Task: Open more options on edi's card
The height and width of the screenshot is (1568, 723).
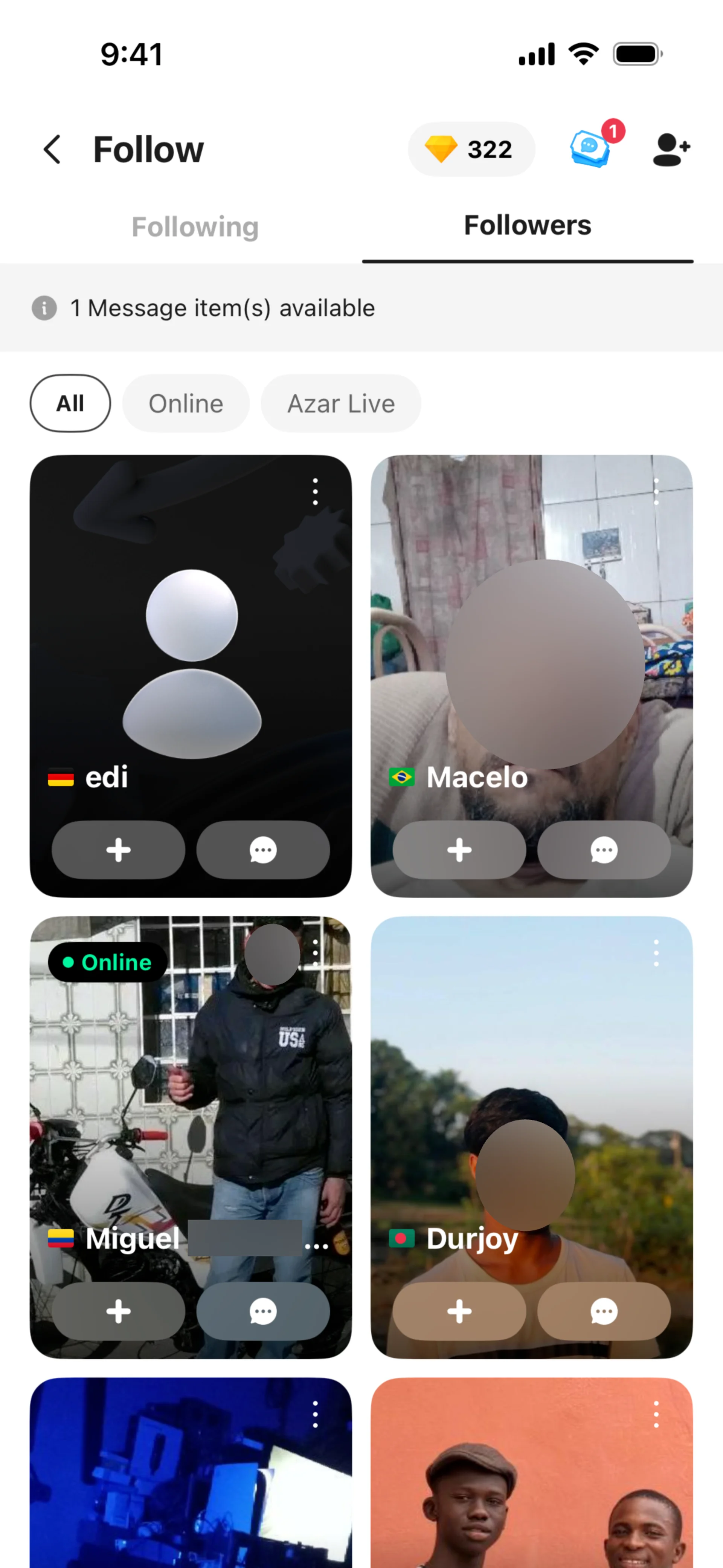Action: pyautogui.click(x=315, y=491)
